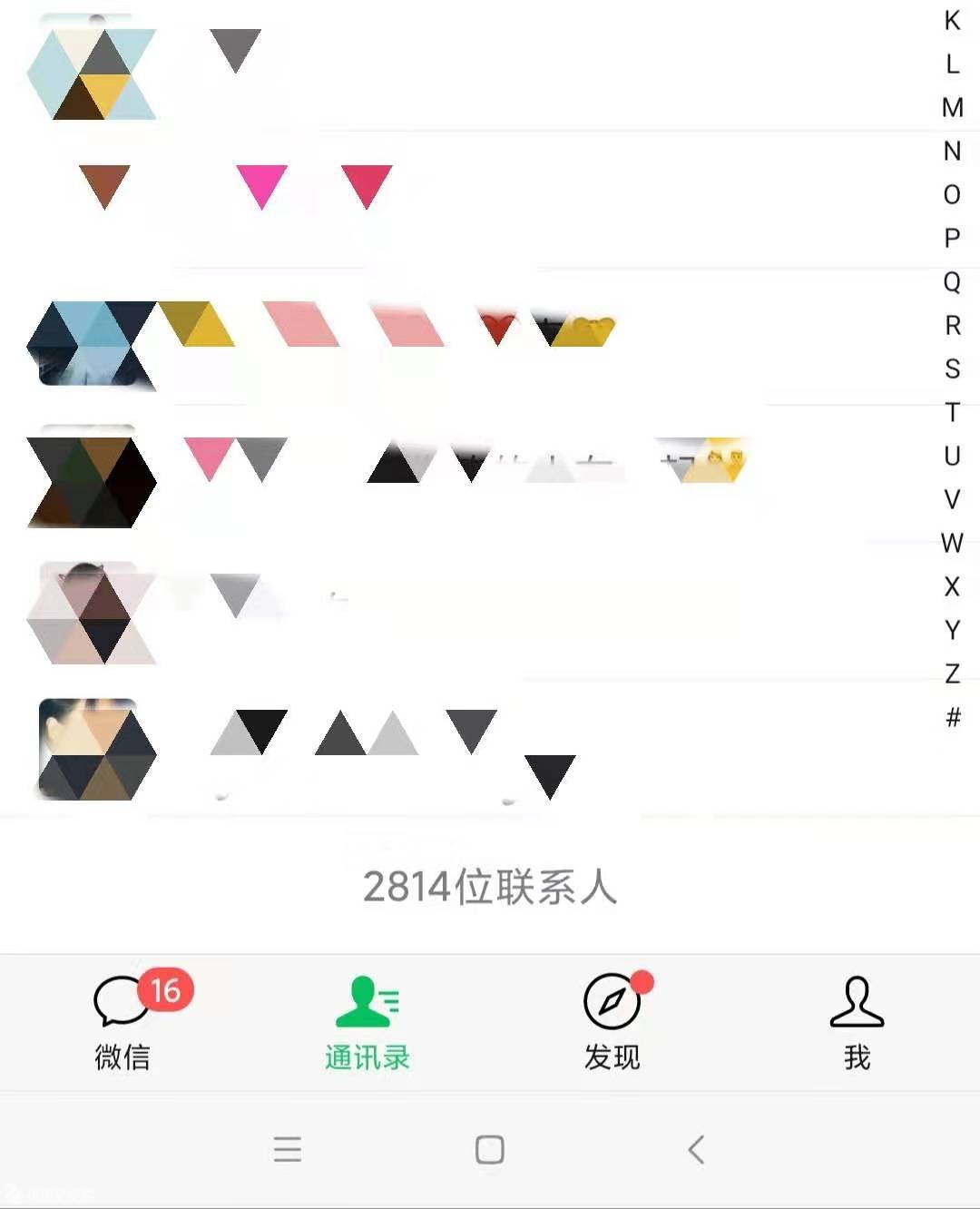Select the 通讯录 contacts tab

(367, 1022)
